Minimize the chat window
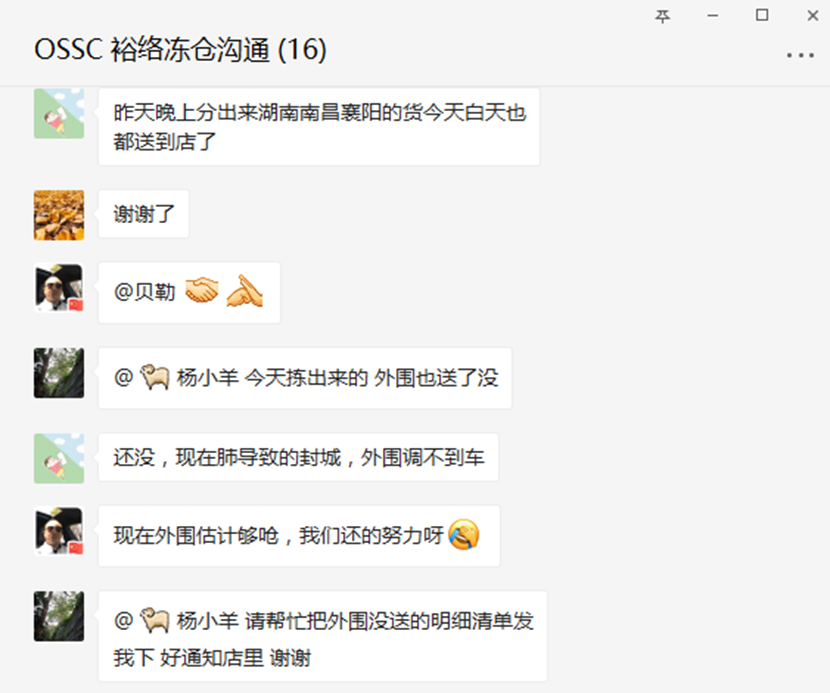Viewport: 830px width, 693px height. click(x=713, y=16)
